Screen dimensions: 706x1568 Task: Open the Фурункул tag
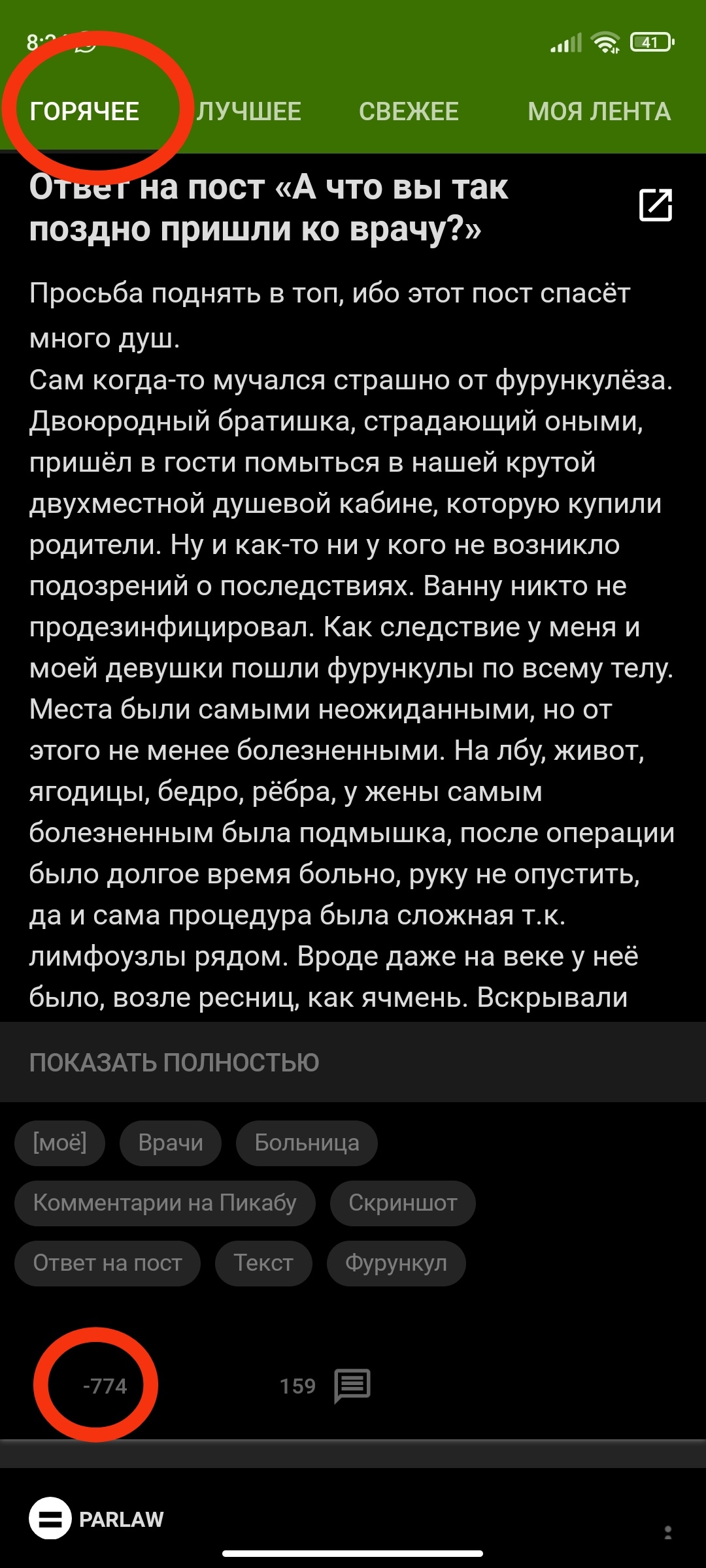[396, 1263]
